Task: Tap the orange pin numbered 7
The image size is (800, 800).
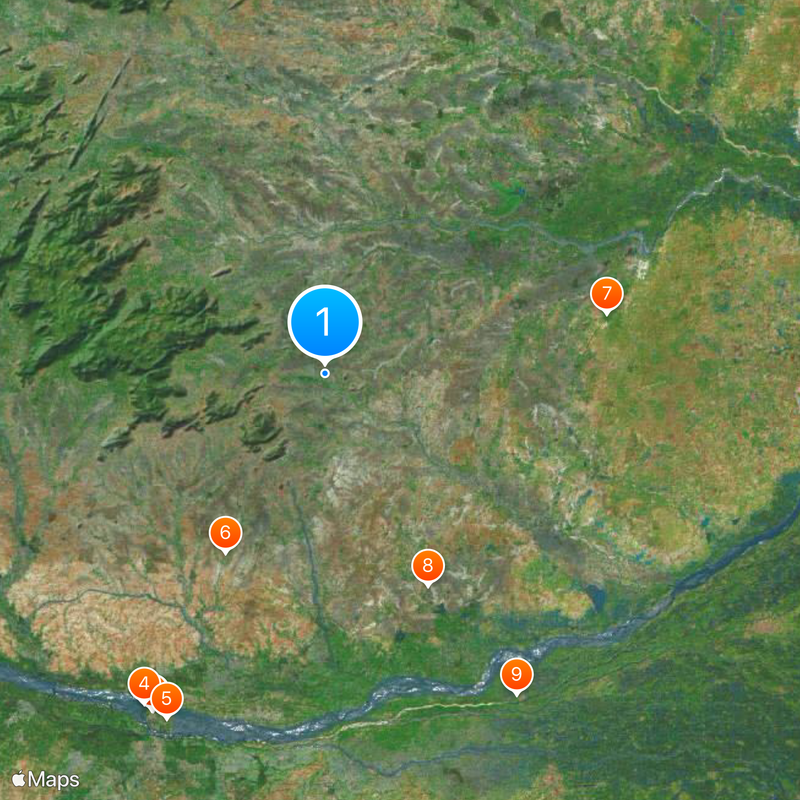Action: click(x=606, y=294)
